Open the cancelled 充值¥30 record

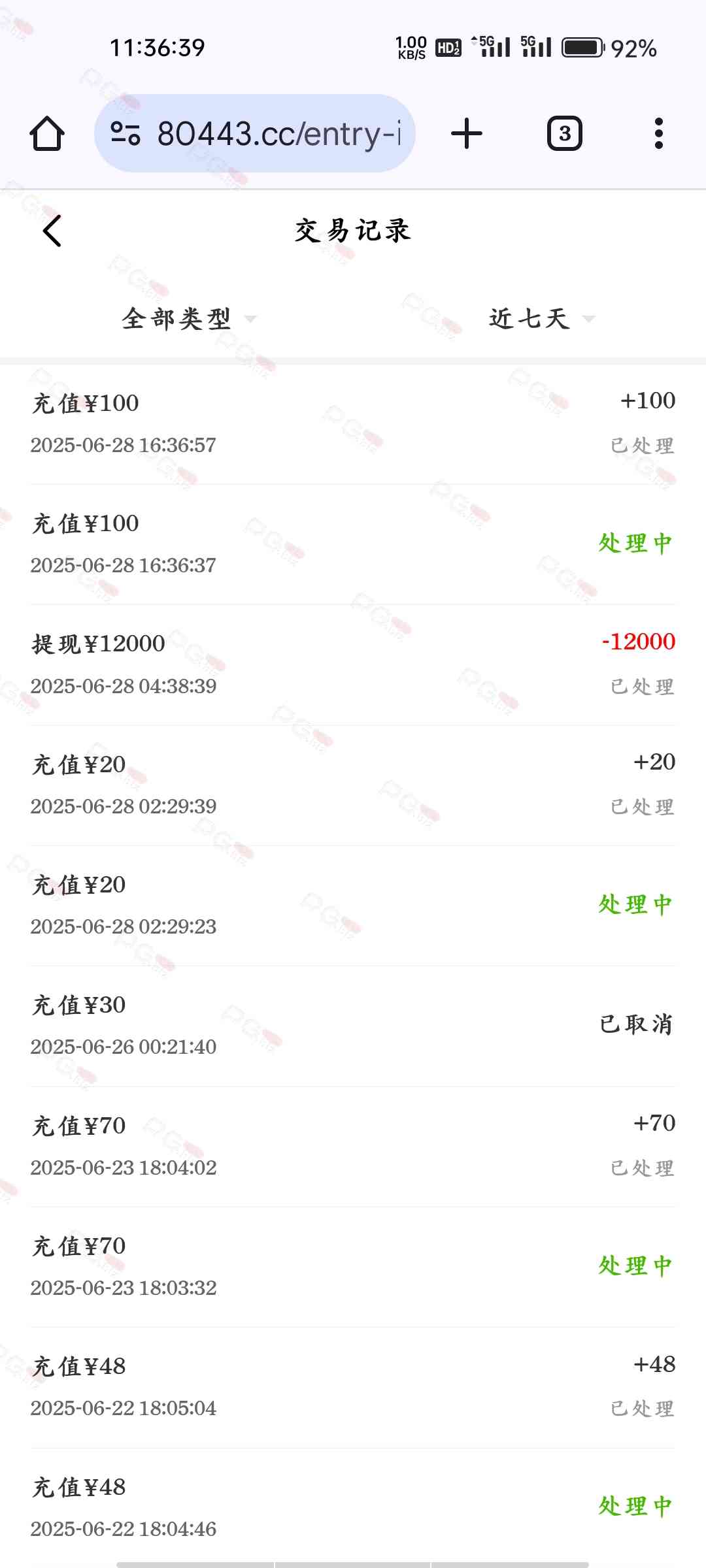click(353, 1025)
